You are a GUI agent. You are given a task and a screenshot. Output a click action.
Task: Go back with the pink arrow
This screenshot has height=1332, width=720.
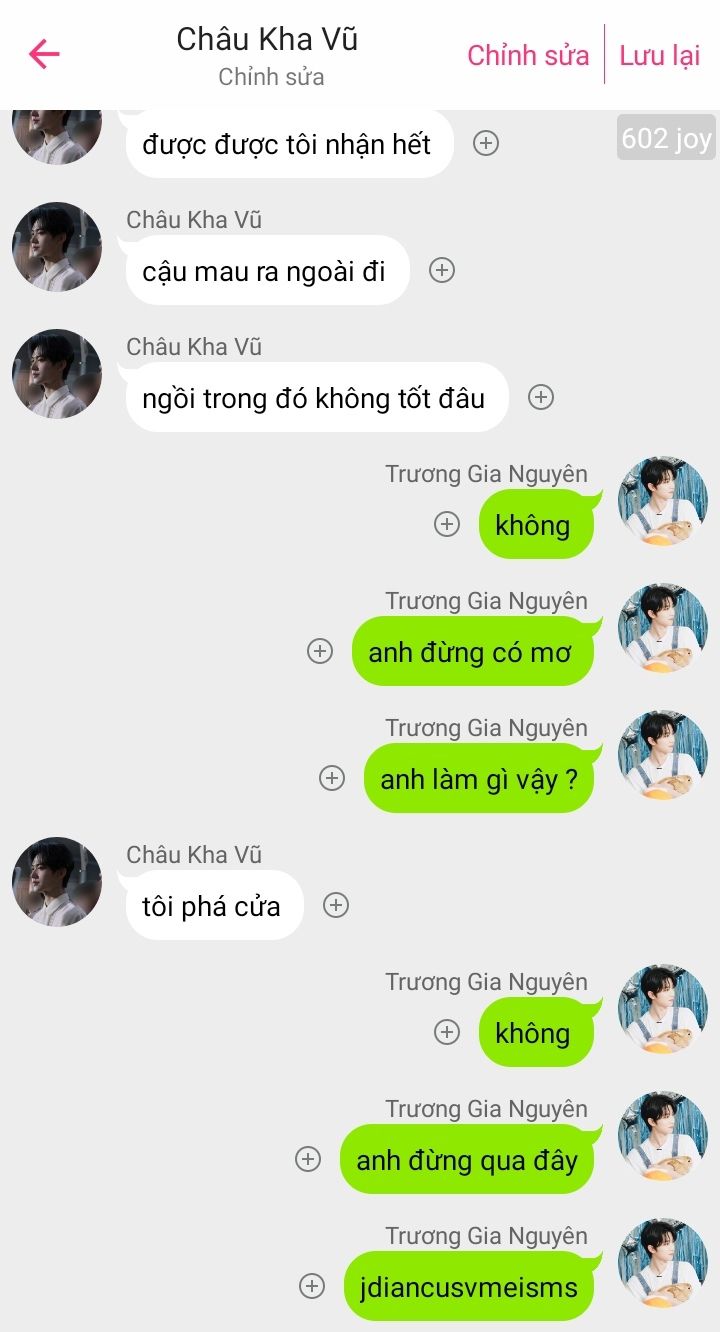[x=44, y=53]
